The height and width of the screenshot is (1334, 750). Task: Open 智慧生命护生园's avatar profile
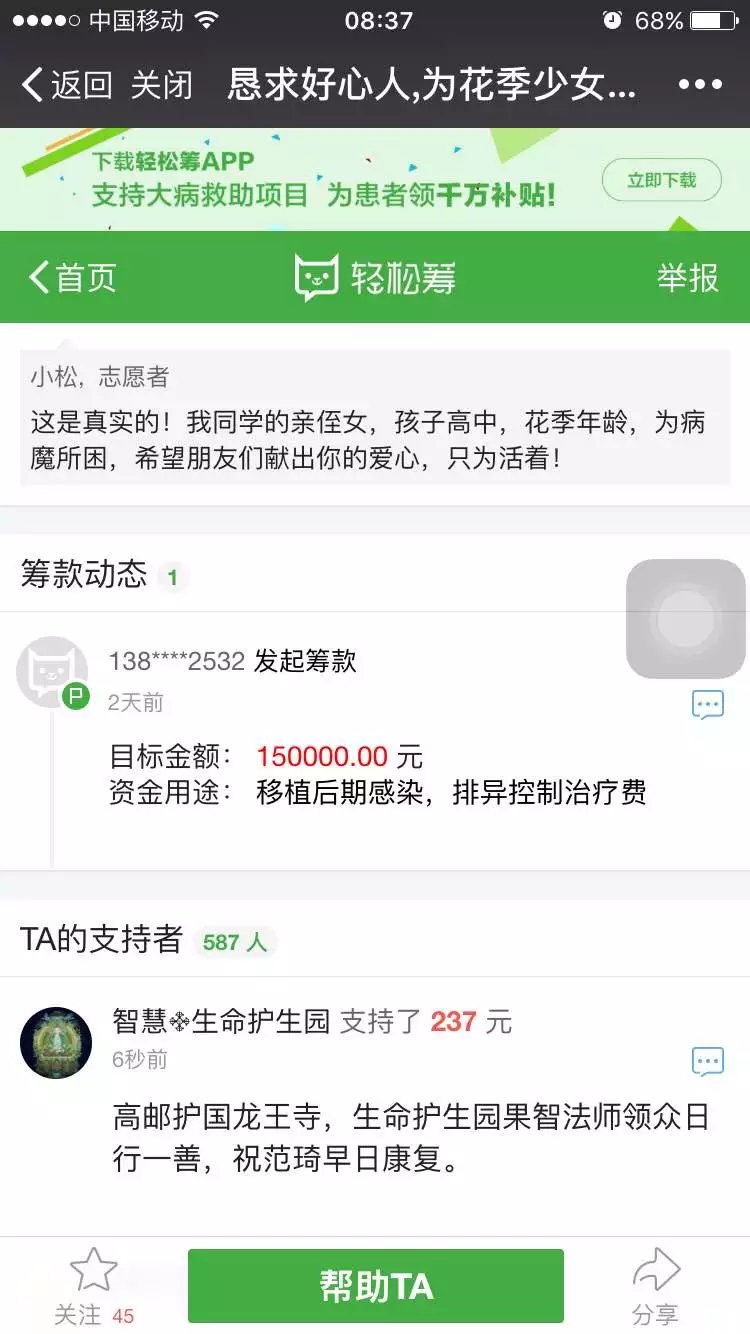[56, 1042]
